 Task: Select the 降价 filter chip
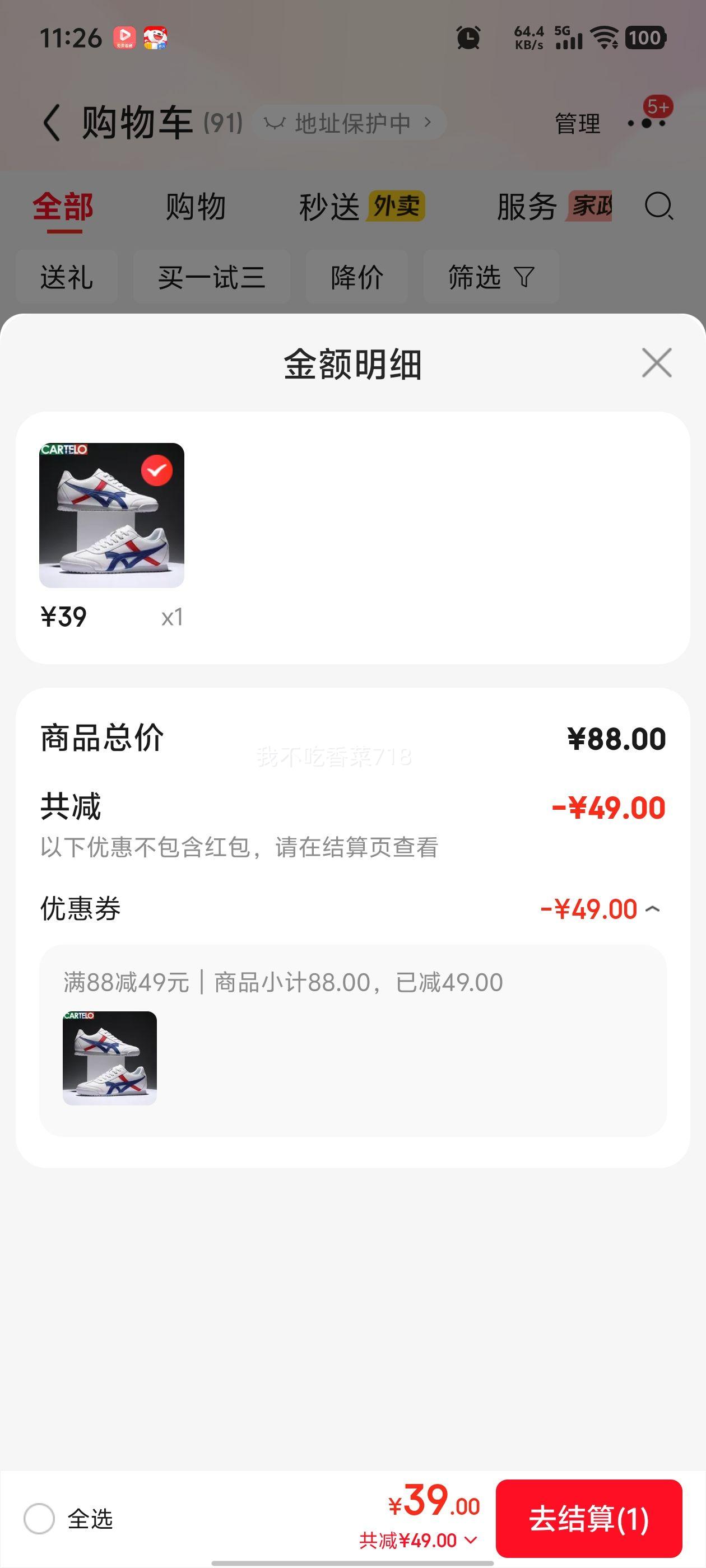tap(356, 277)
